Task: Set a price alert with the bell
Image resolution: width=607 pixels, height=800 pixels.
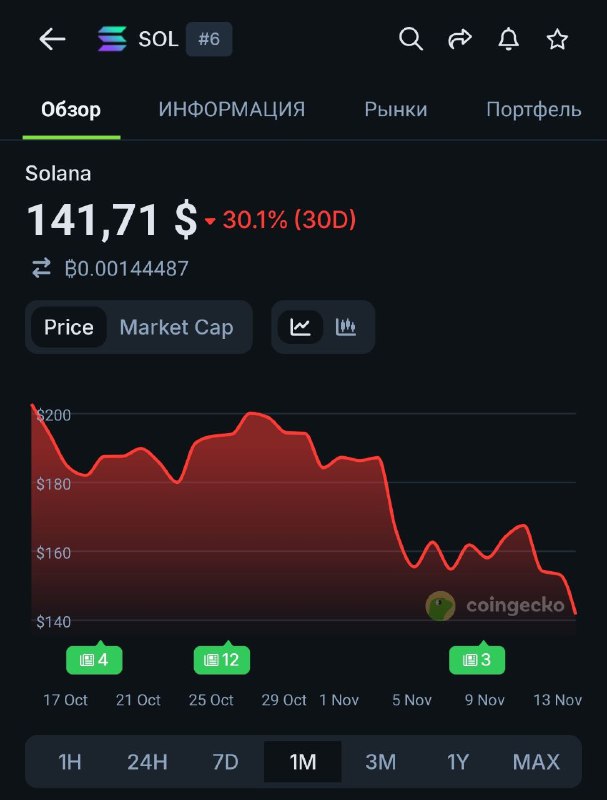Action: pos(509,39)
